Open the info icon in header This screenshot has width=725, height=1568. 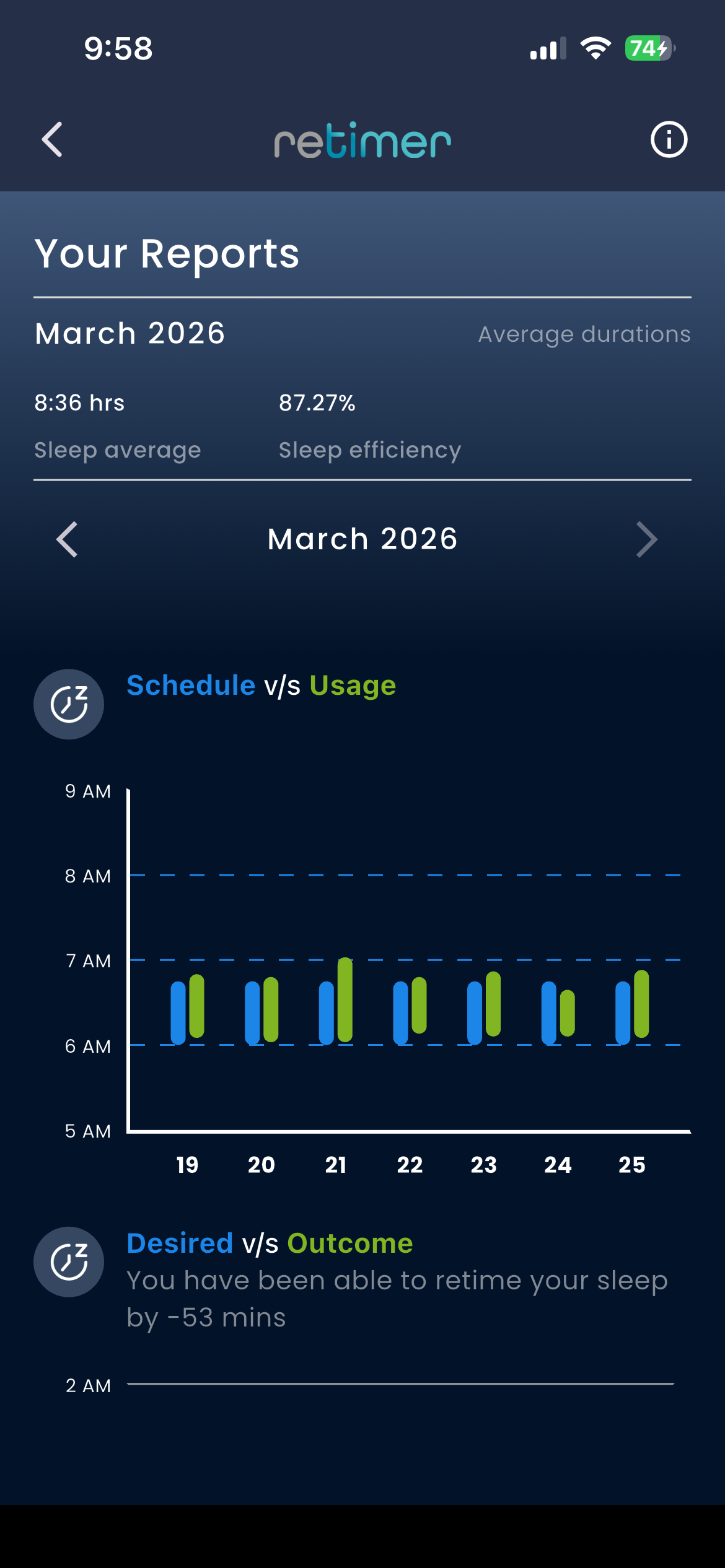[669, 139]
